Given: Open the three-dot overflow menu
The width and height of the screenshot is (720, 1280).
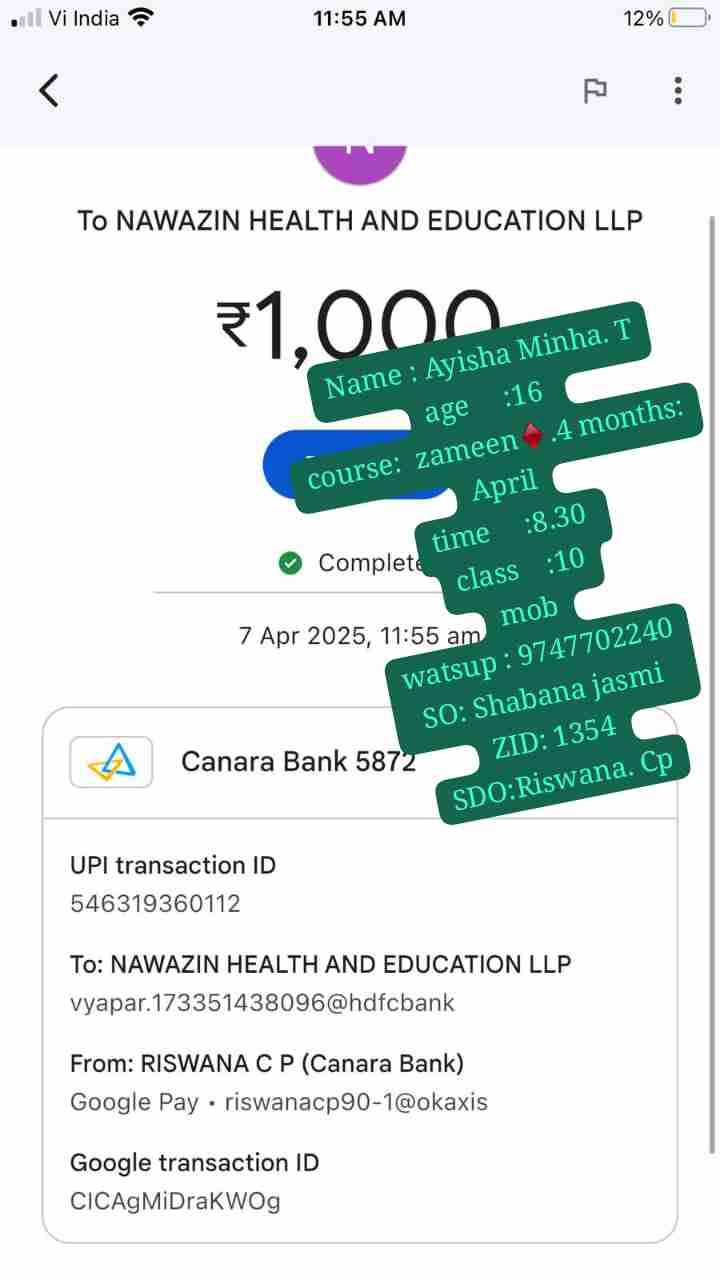Looking at the screenshot, I should [678, 91].
